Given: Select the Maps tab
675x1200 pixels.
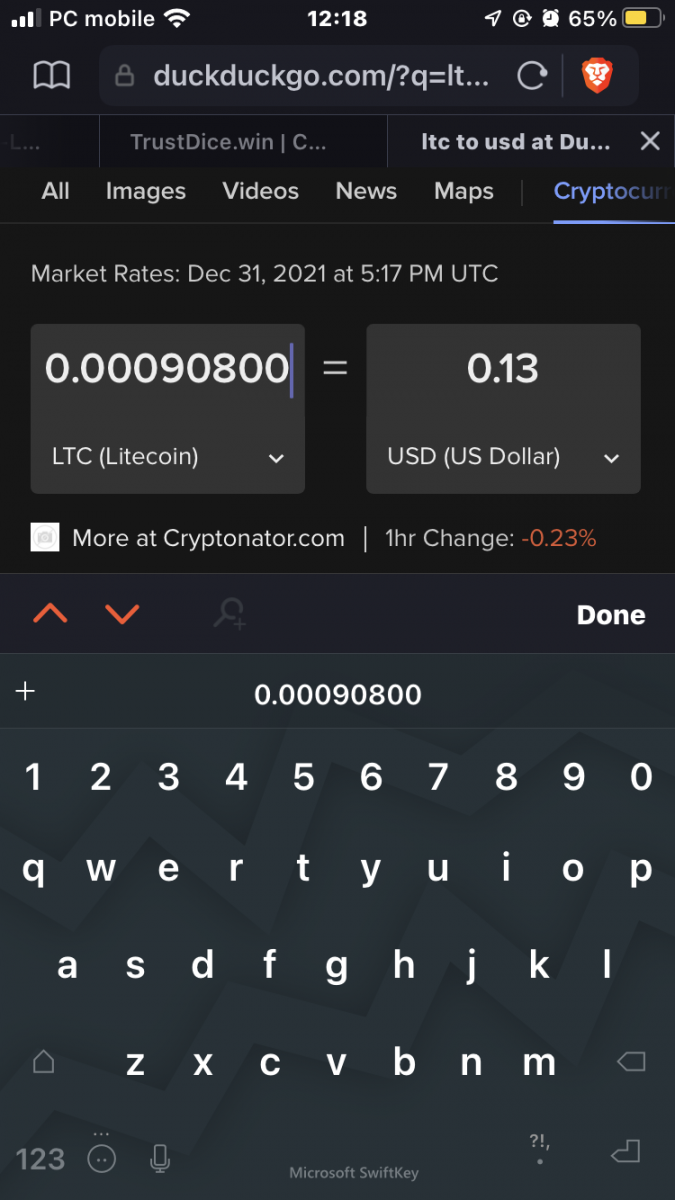Looking at the screenshot, I should (463, 191).
